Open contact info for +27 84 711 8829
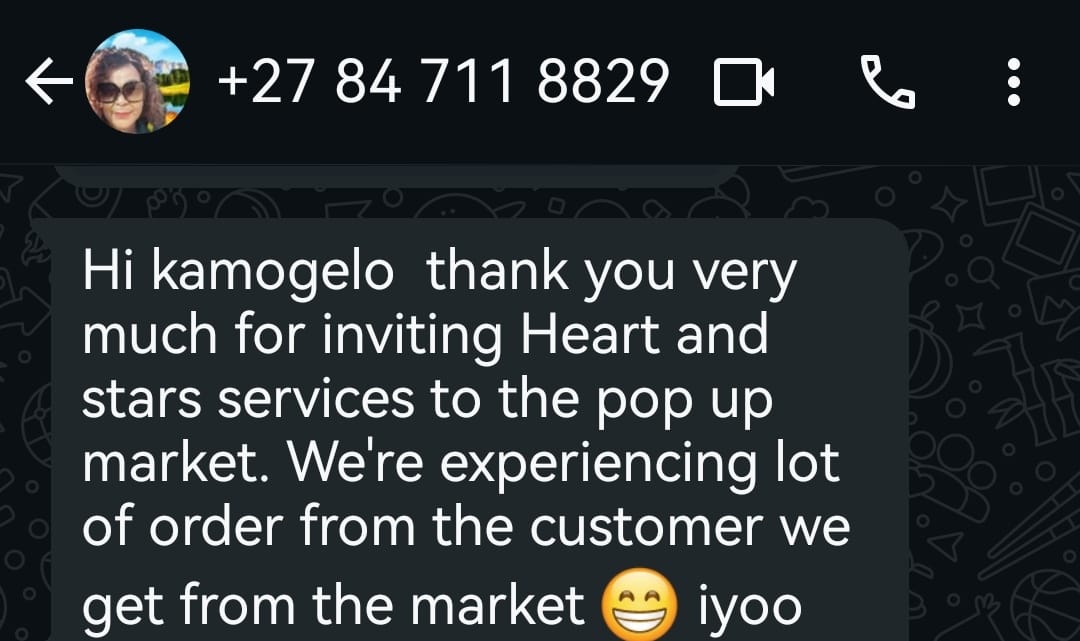Screen dimensions: 1080x641 pos(442,82)
